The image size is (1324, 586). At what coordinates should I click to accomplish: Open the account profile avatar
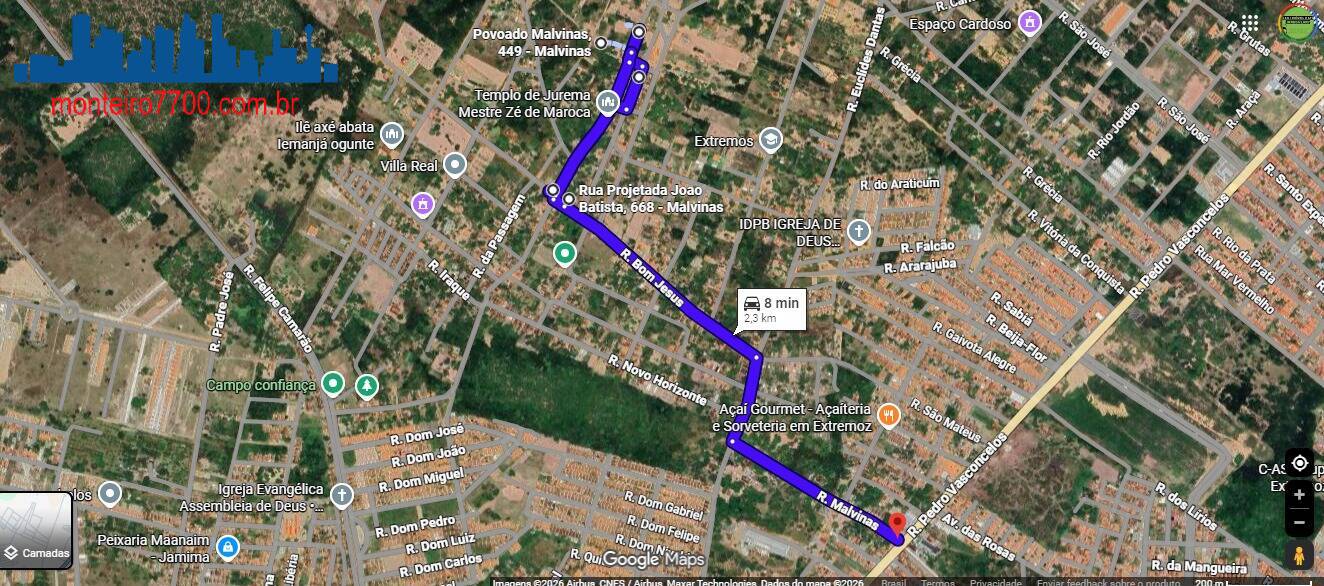click(x=1297, y=23)
